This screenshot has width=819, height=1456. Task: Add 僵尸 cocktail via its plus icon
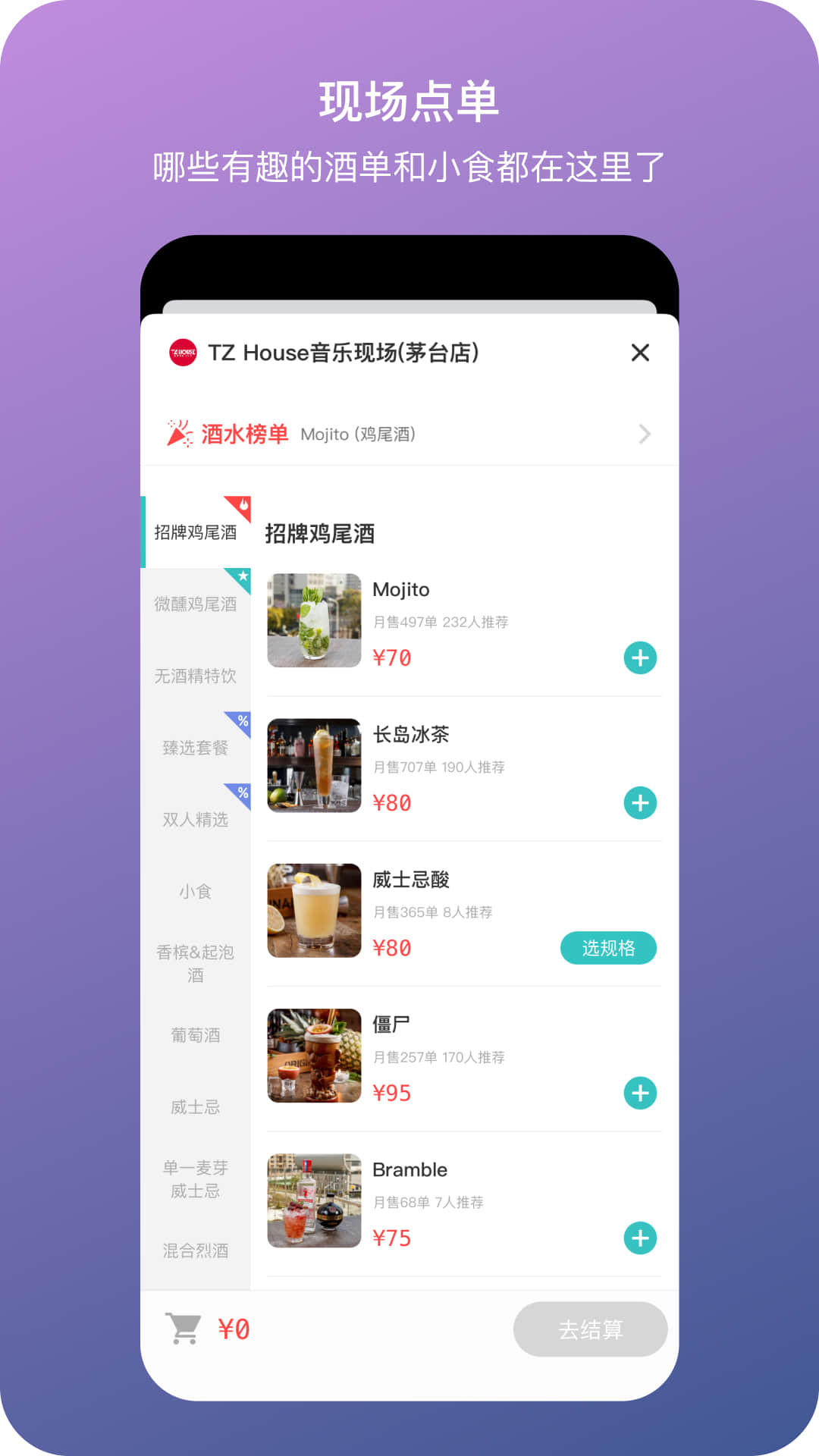pos(639,1094)
